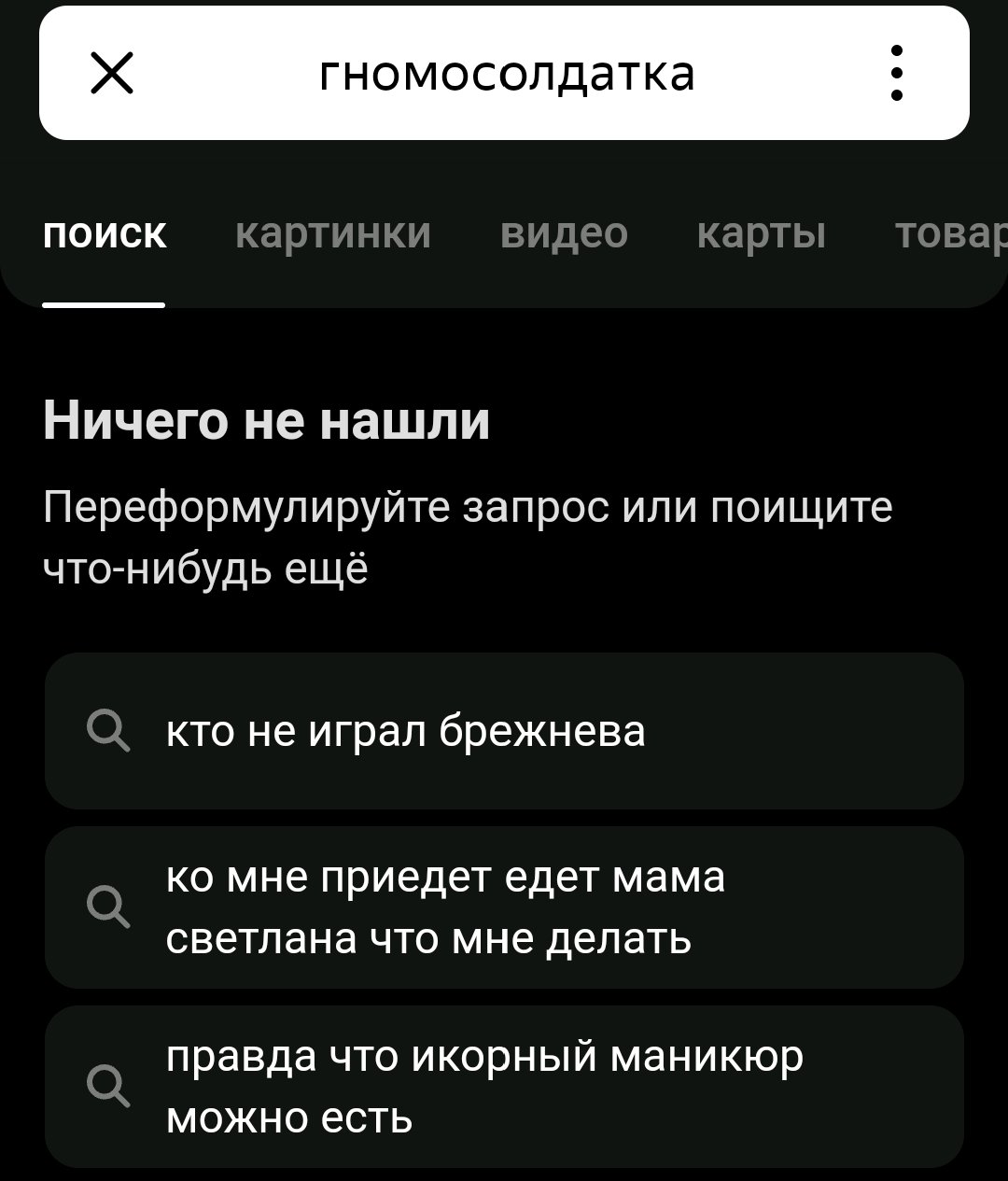Choose suggestion about мама светлана

[x=504, y=907]
